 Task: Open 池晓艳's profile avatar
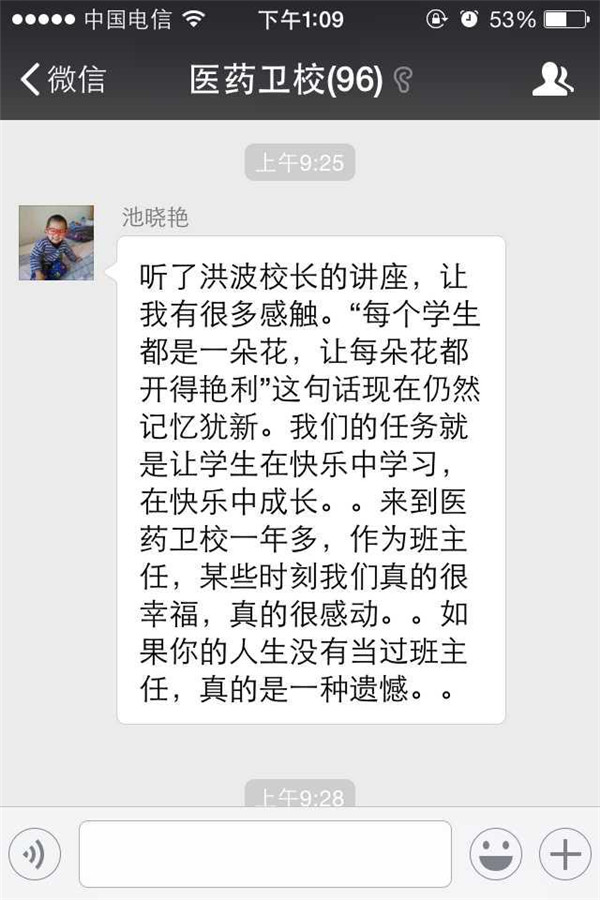56,243
